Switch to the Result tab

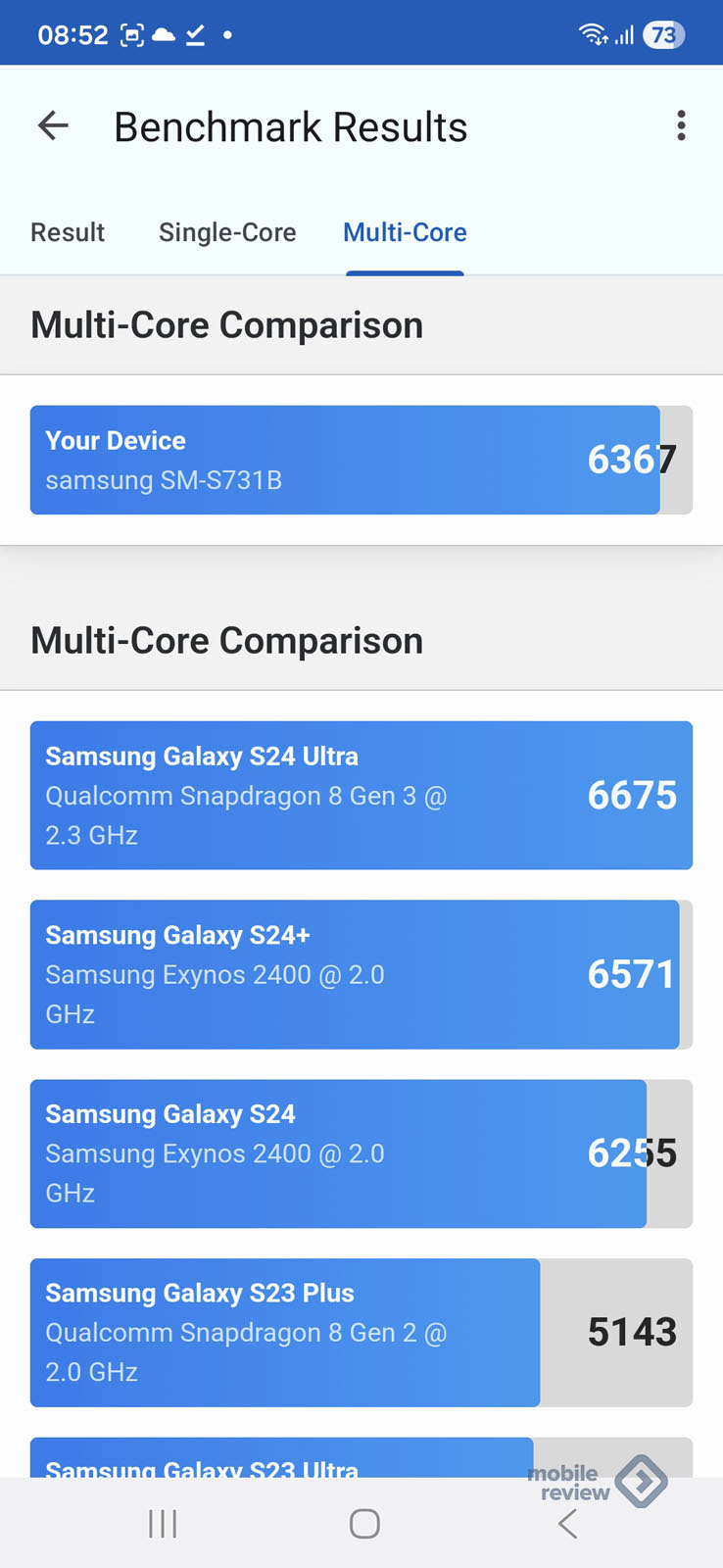pyautogui.click(x=68, y=232)
